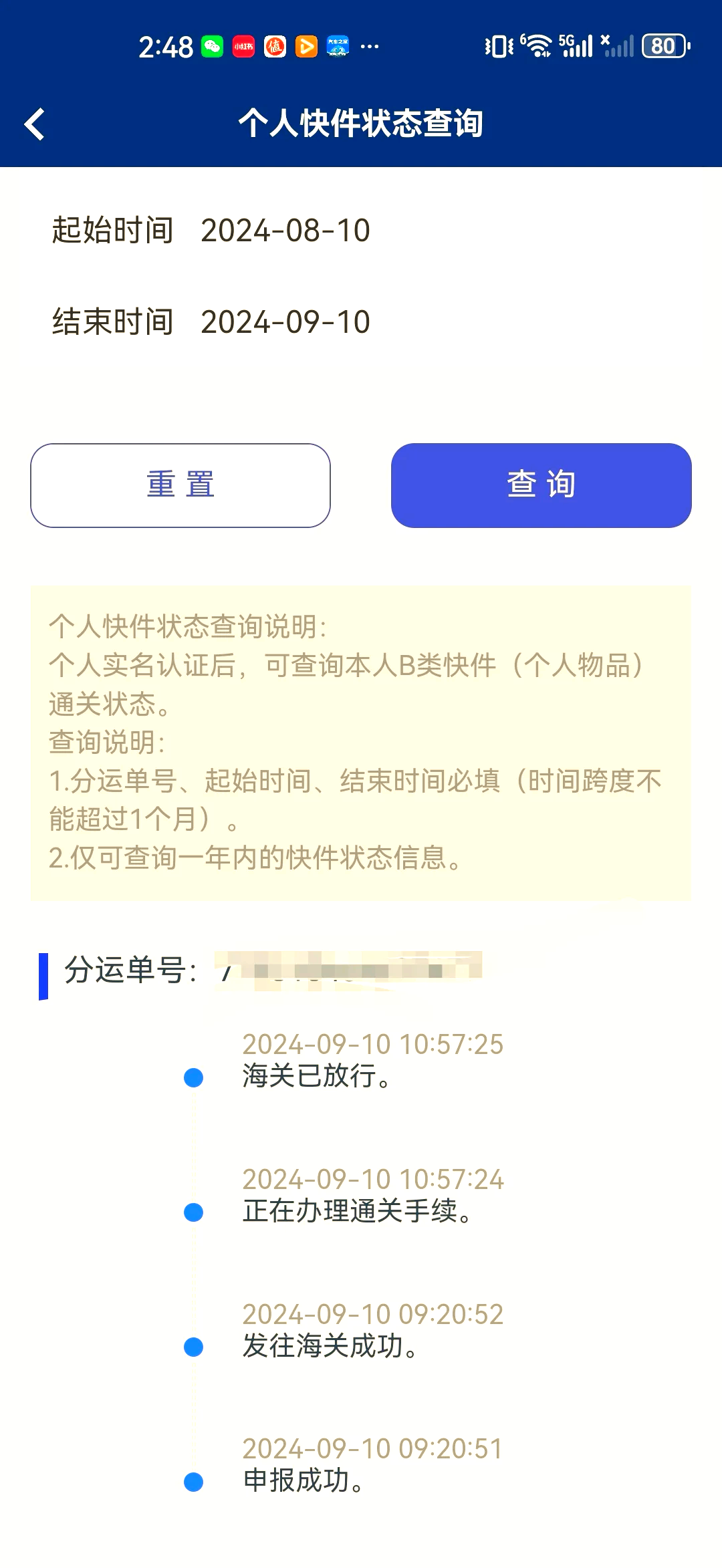Open the start date picker showing 2024-08-10

pyautogui.click(x=285, y=231)
